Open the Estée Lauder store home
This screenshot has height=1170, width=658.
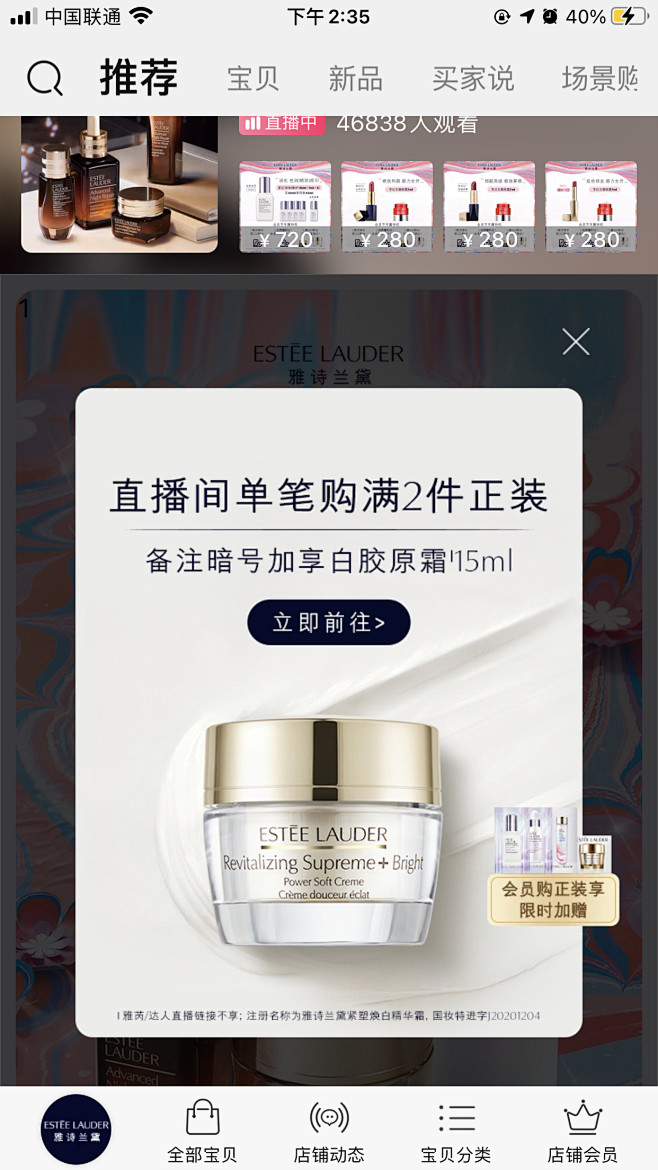[76, 1129]
